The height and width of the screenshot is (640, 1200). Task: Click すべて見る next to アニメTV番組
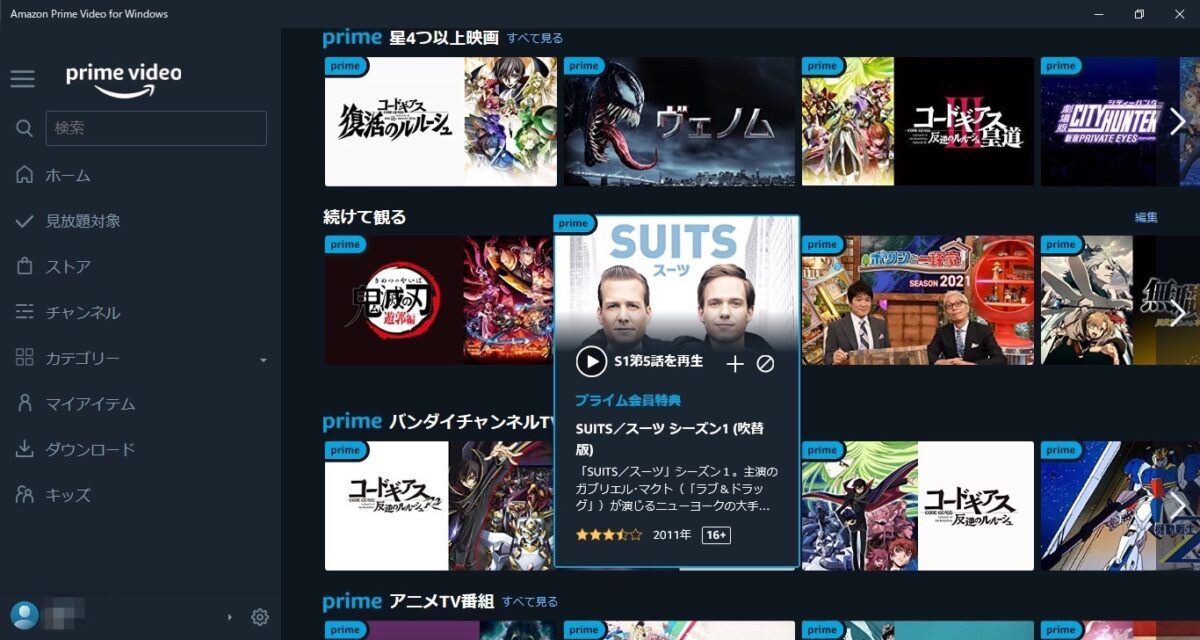click(530, 602)
